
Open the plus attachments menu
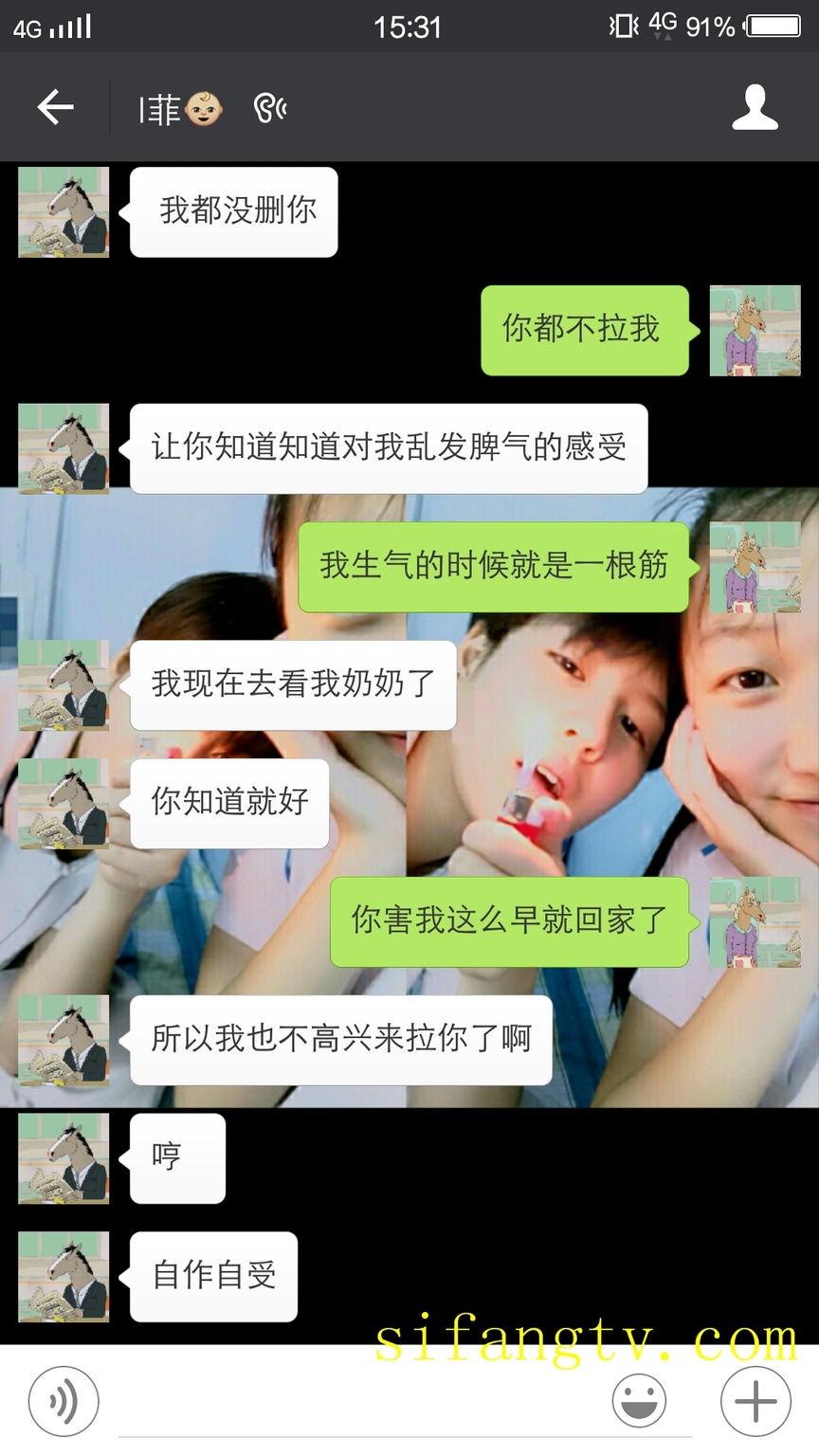755,1400
